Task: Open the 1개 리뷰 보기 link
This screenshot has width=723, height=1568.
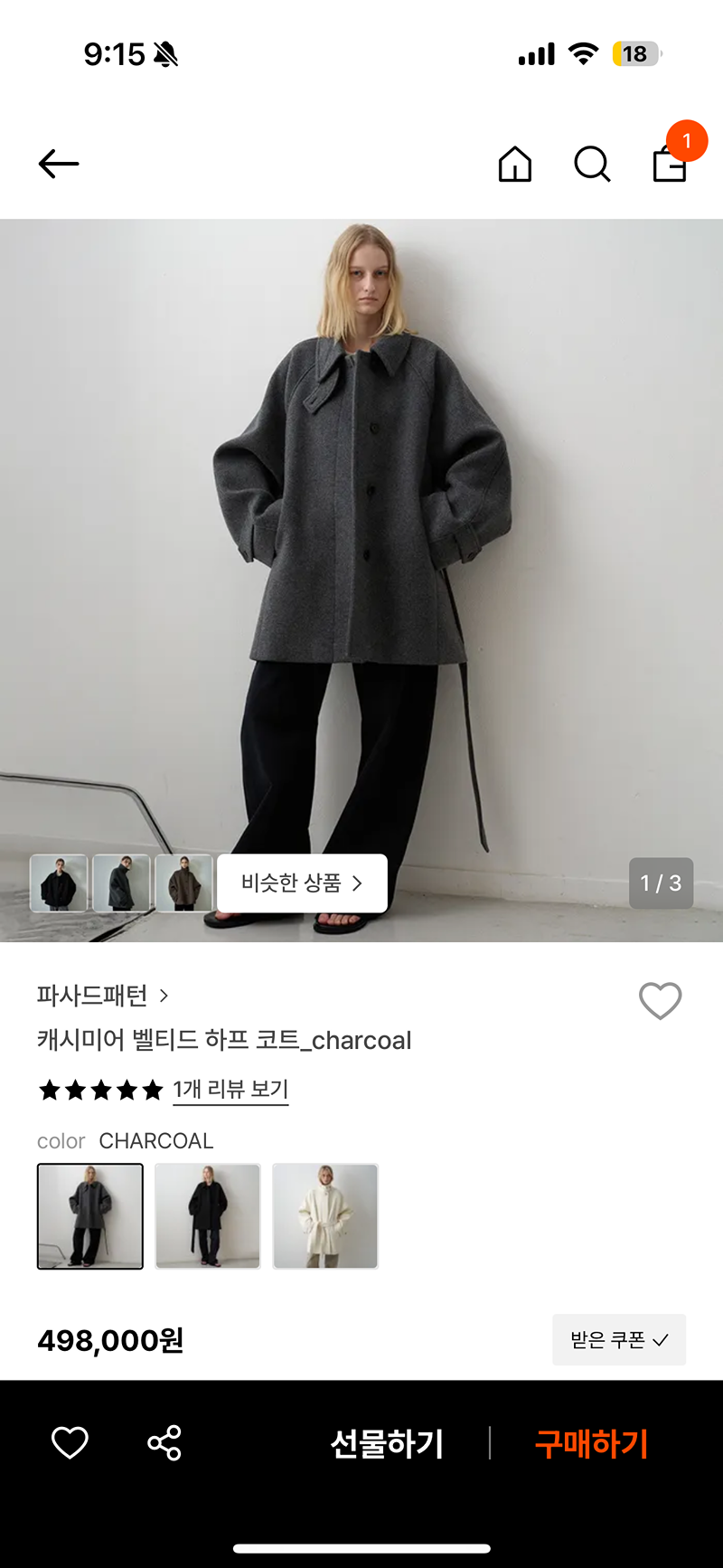Action: (230, 1090)
